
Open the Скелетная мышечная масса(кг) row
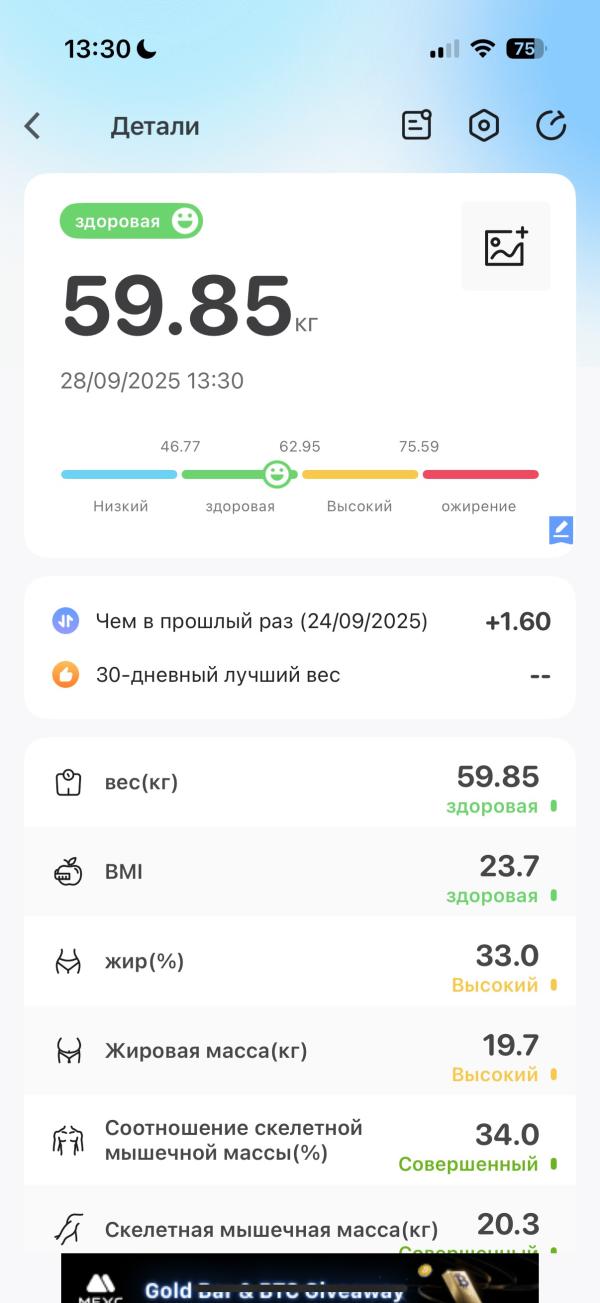(x=300, y=1228)
